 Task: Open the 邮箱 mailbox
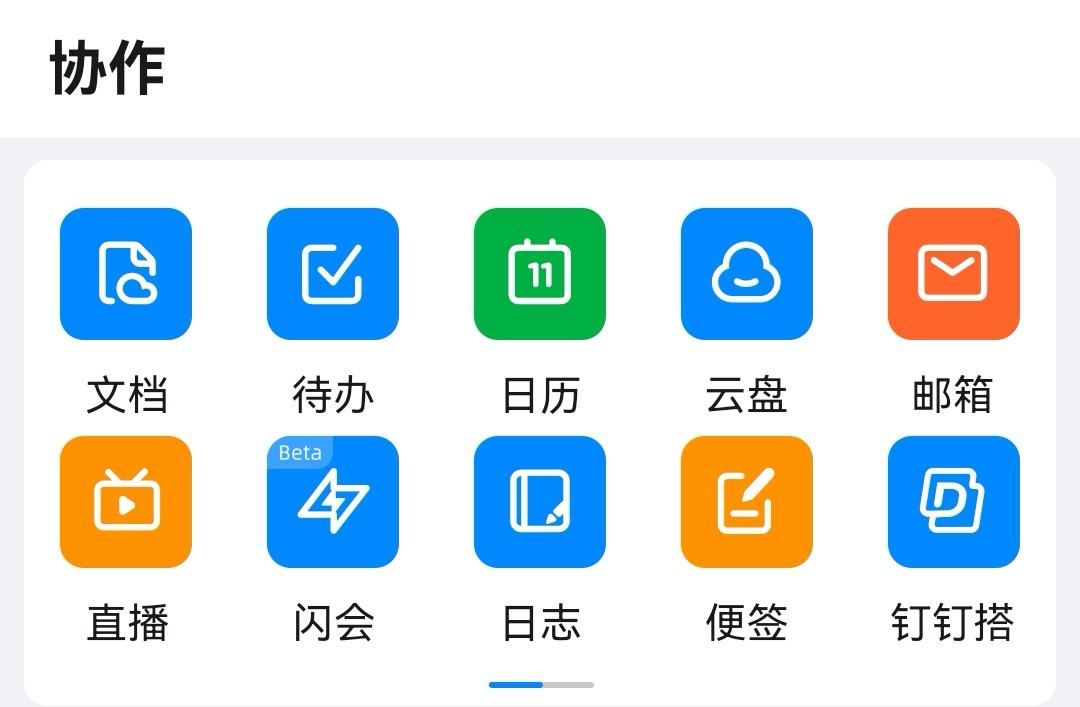point(954,274)
